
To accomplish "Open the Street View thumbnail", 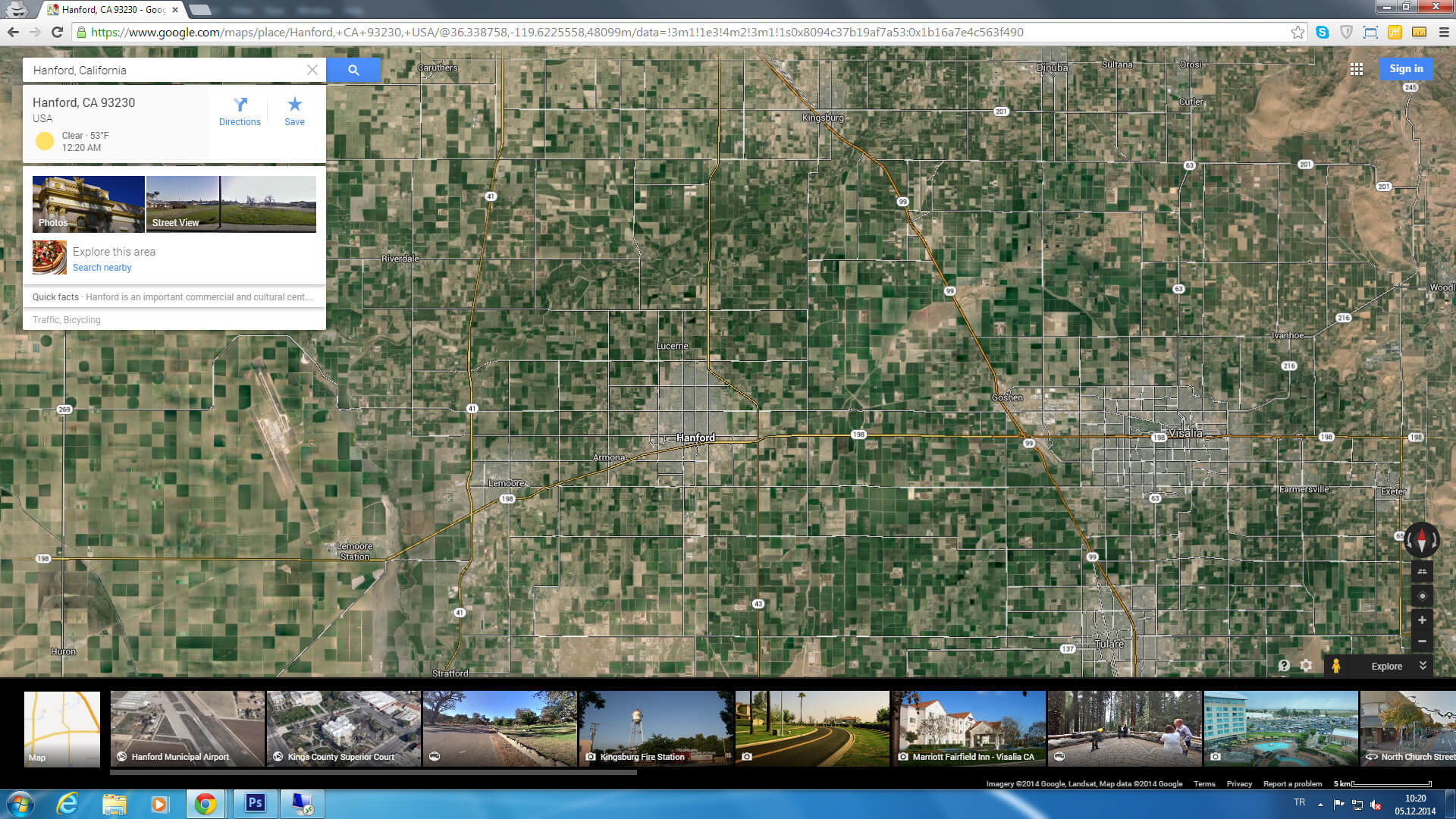I will point(231,203).
